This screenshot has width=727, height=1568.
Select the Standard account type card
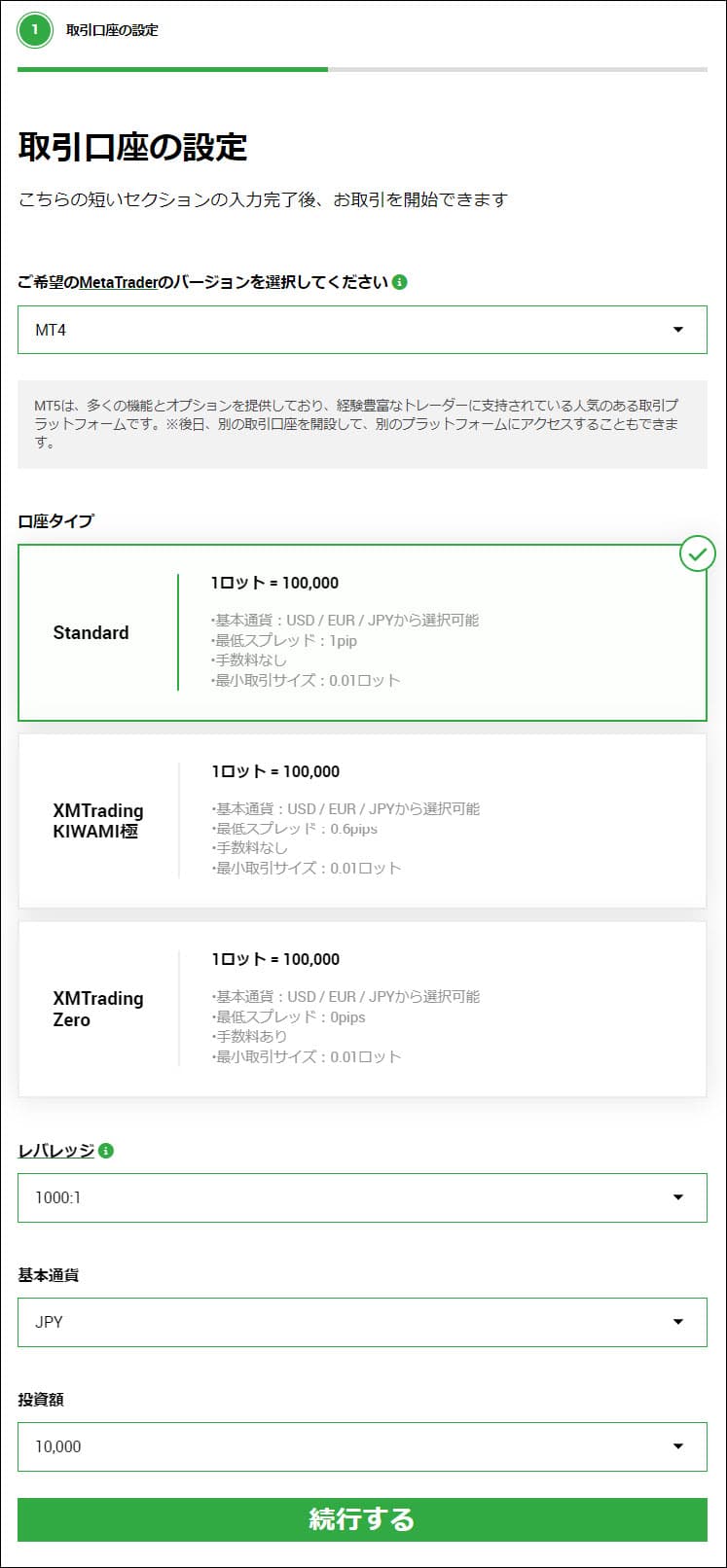[362, 632]
